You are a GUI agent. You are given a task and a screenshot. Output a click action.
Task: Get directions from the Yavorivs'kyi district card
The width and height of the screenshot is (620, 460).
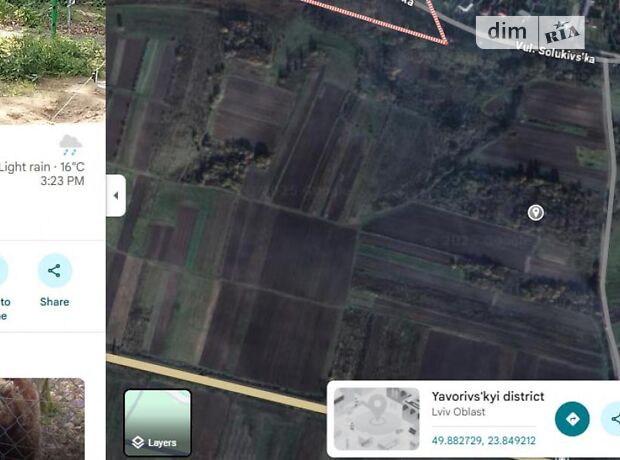[x=572, y=418]
